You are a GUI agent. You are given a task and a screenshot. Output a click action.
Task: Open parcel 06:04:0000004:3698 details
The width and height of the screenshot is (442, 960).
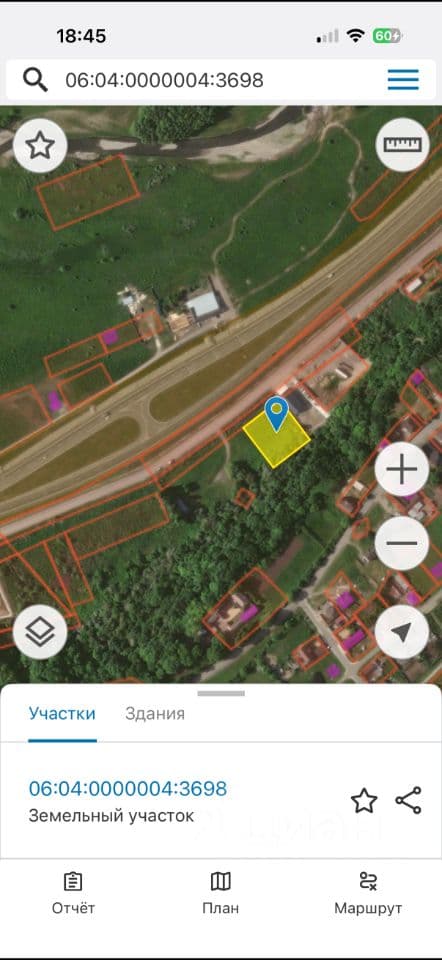click(128, 788)
